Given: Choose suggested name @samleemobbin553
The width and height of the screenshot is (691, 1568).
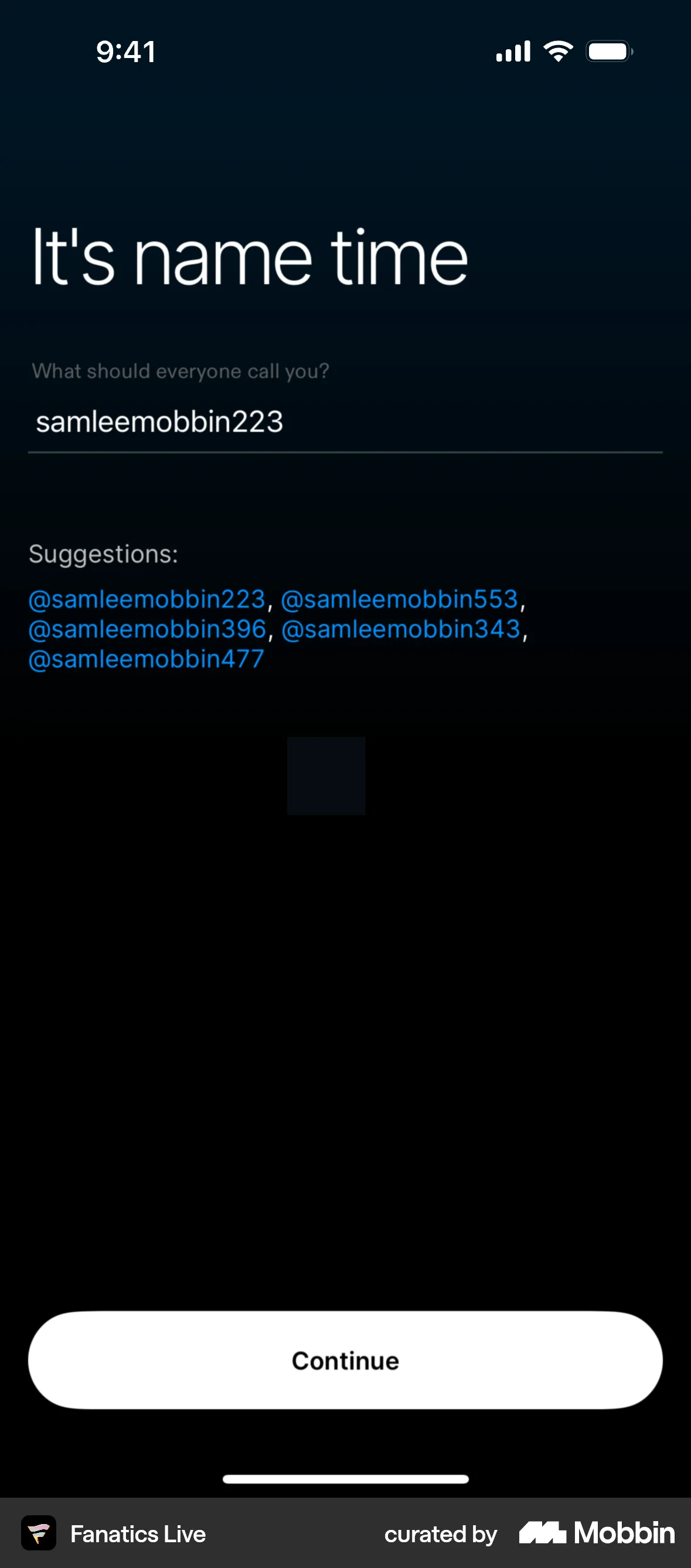Looking at the screenshot, I should 399,599.
